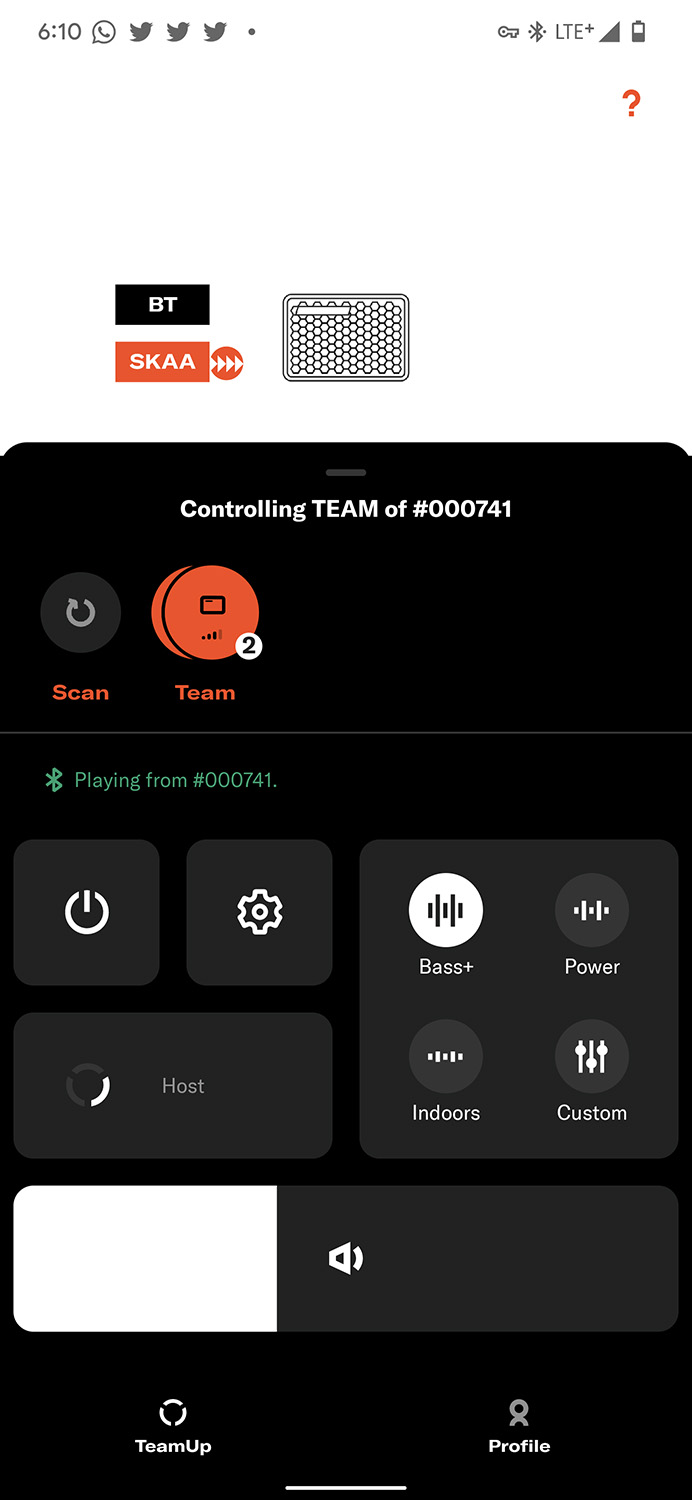
Task: Open the orange question mark help
Action: [x=631, y=103]
